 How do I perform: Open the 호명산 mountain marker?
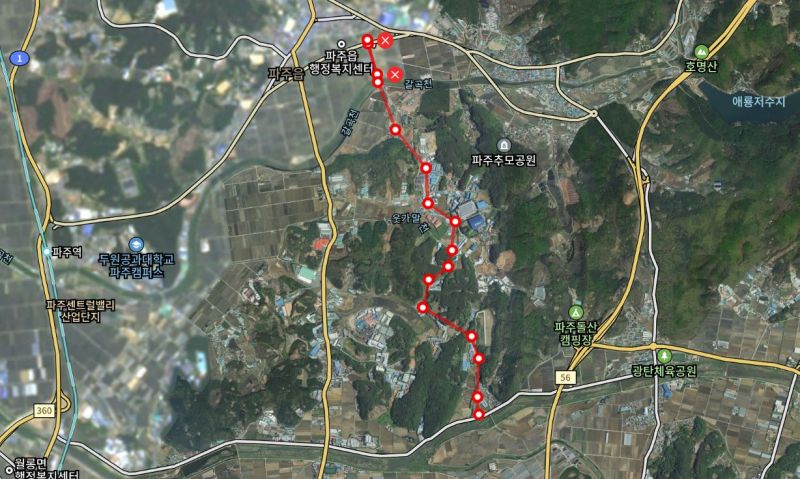click(702, 51)
